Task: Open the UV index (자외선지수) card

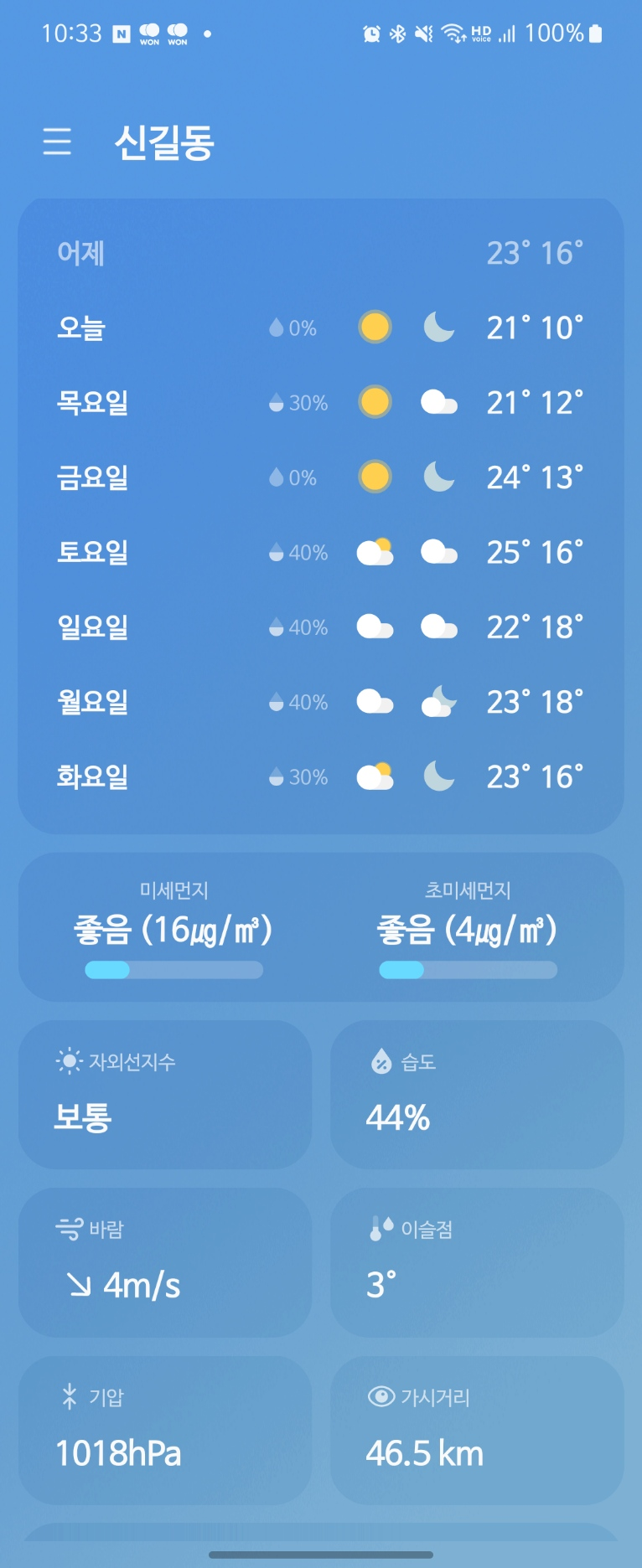Action: (x=165, y=1094)
